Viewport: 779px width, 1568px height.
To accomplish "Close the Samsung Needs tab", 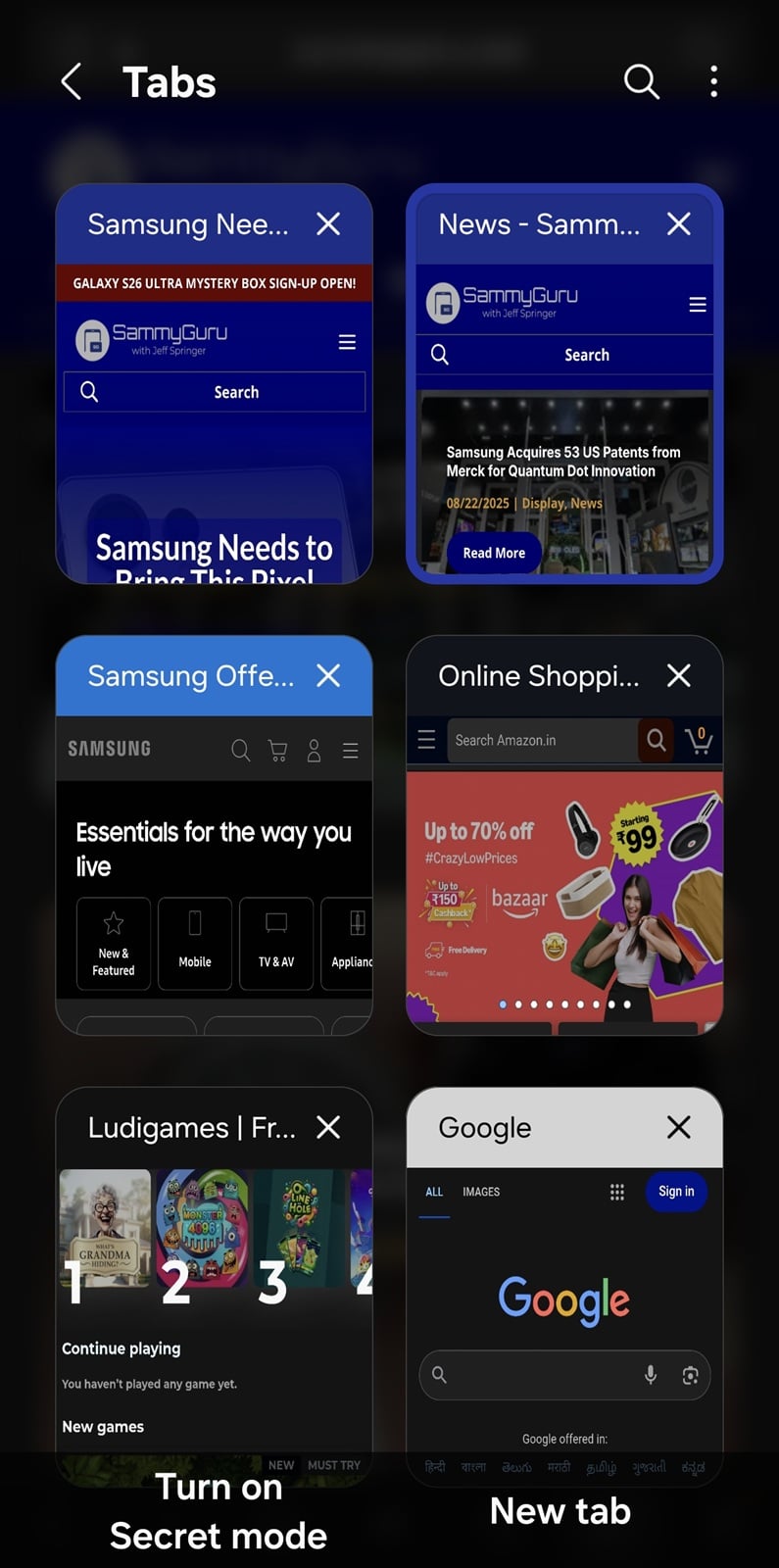I will point(328,224).
